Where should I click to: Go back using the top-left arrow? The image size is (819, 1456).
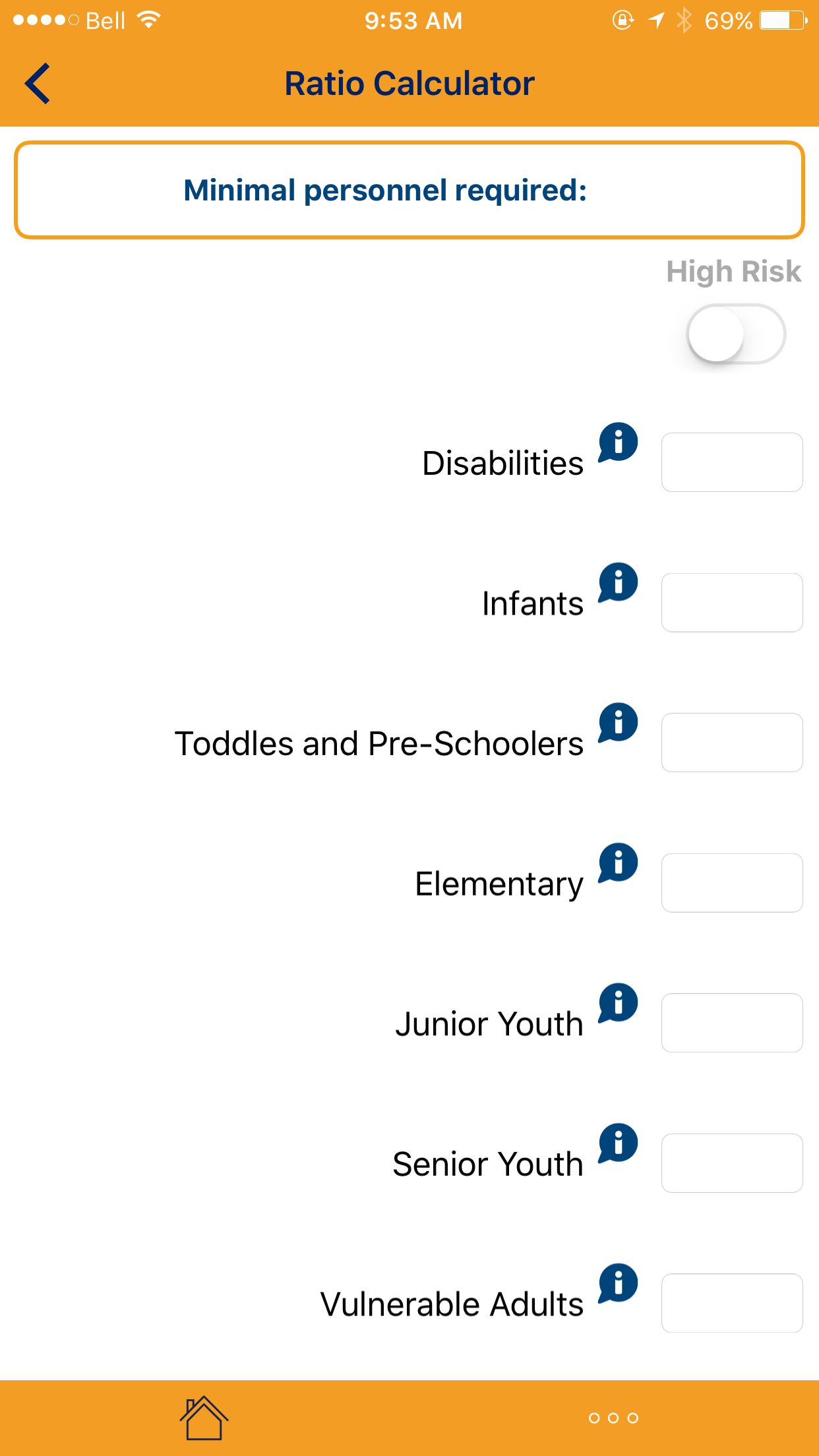pyautogui.click(x=38, y=84)
